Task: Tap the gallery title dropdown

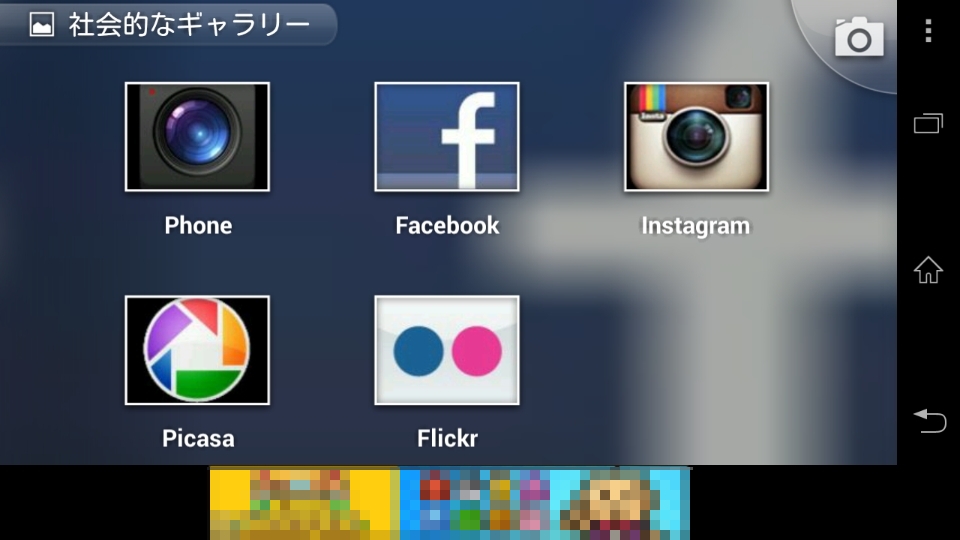Action: pyautogui.click(x=170, y=25)
